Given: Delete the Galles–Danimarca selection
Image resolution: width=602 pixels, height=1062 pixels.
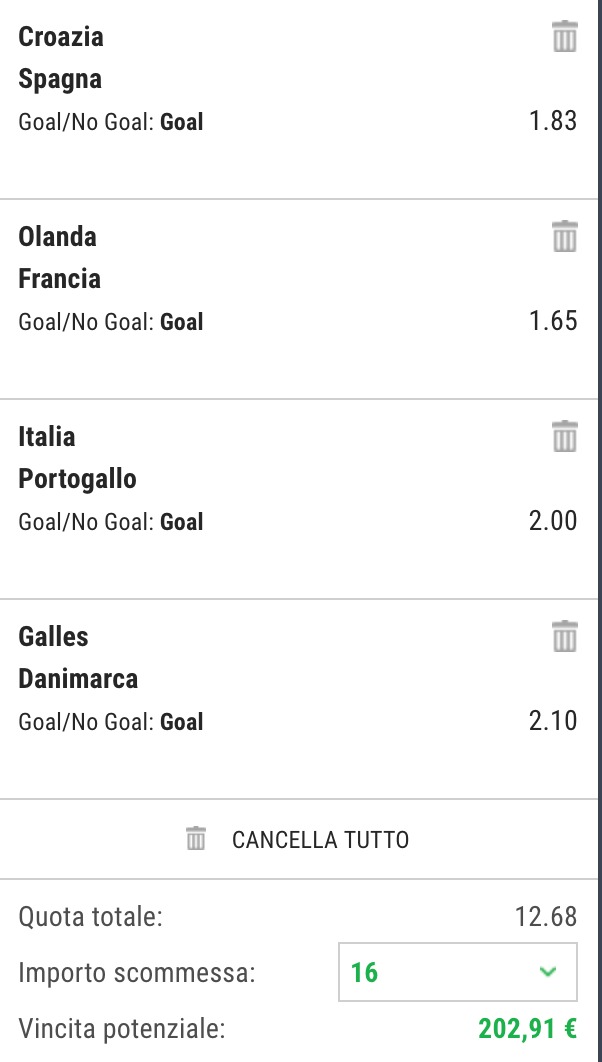Looking at the screenshot, I should [565, 636].
